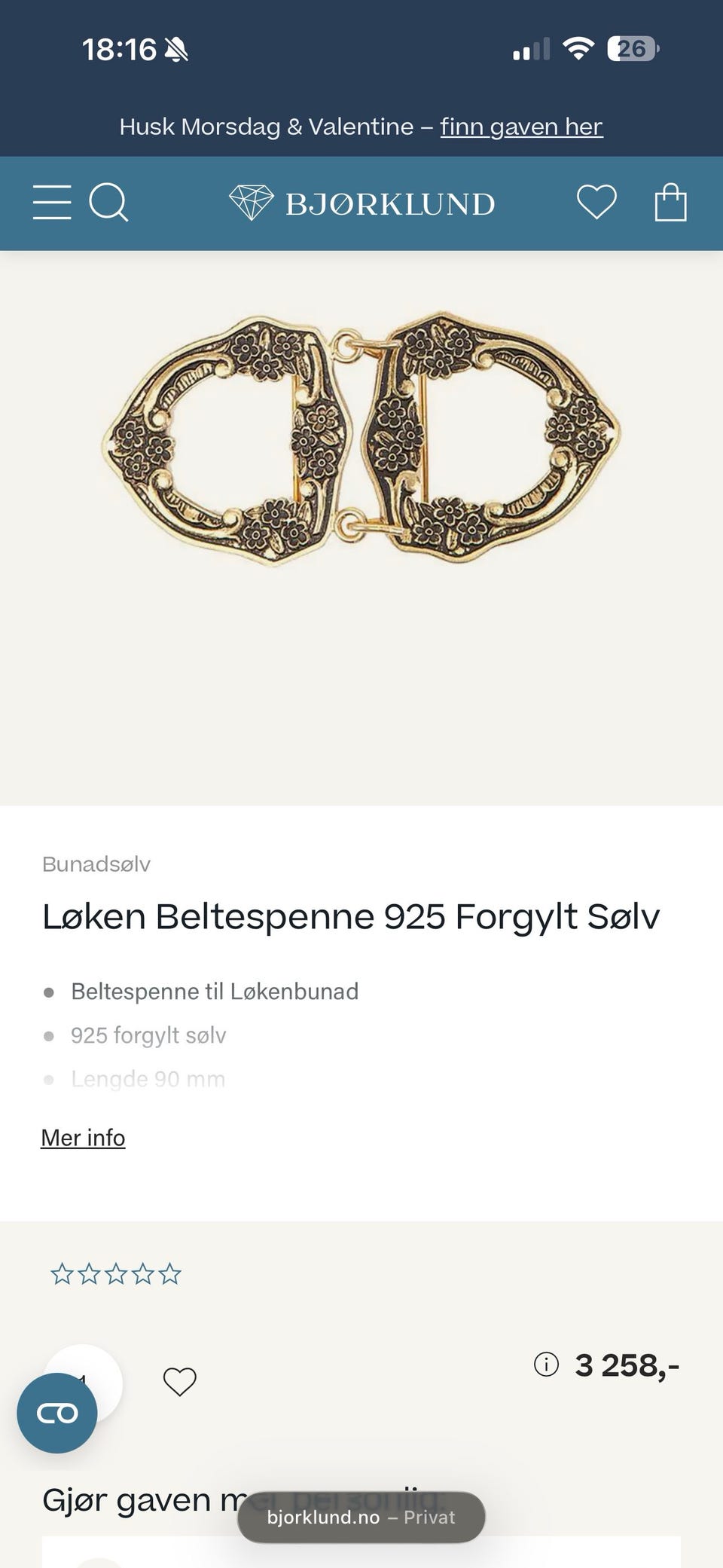This screenshot has height=1568, width=723.
Task: Tap the bjorklund.no address bar
Action: coord(360,1518)
